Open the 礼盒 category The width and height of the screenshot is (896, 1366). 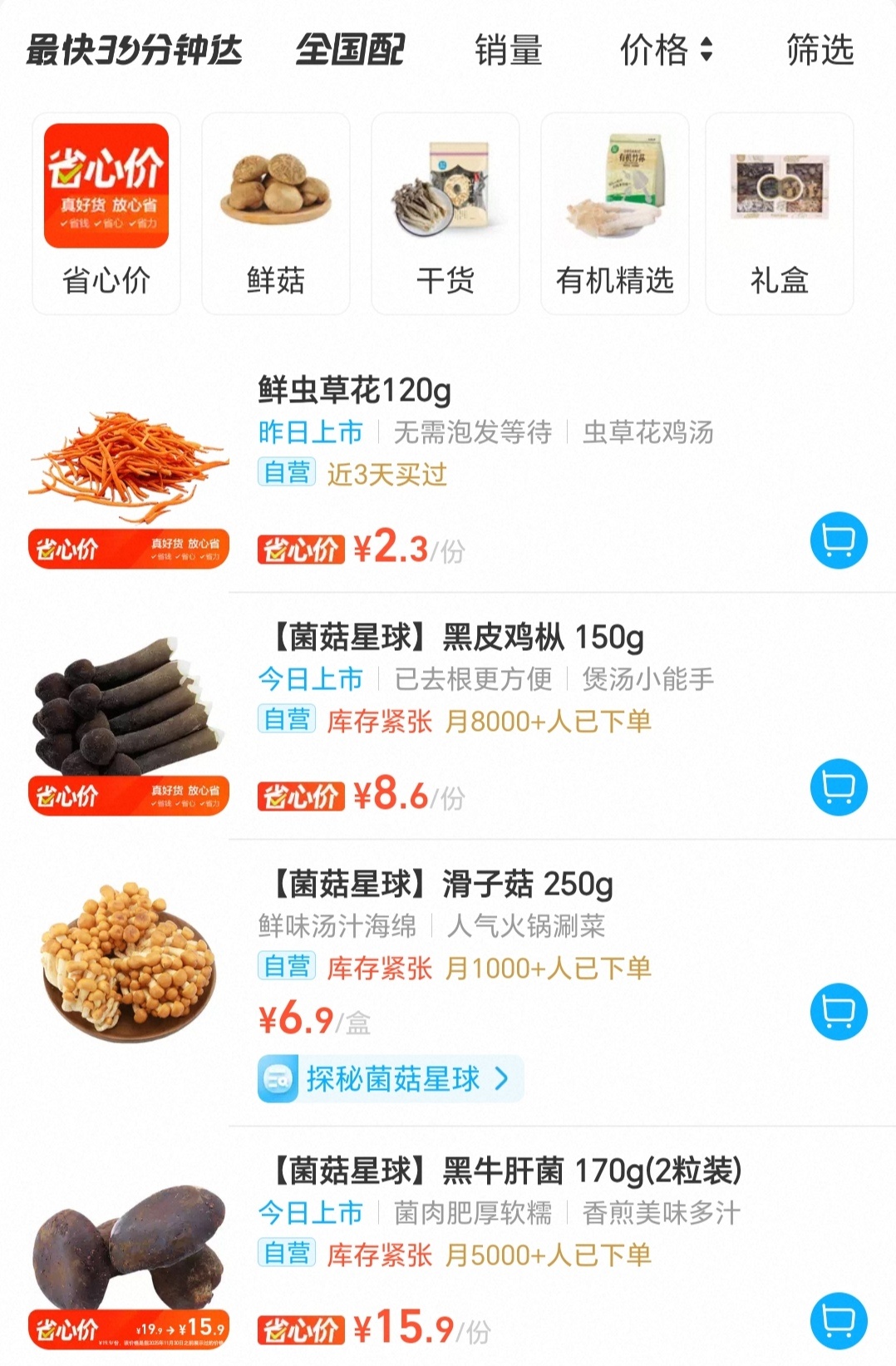(x=780, y=214)
